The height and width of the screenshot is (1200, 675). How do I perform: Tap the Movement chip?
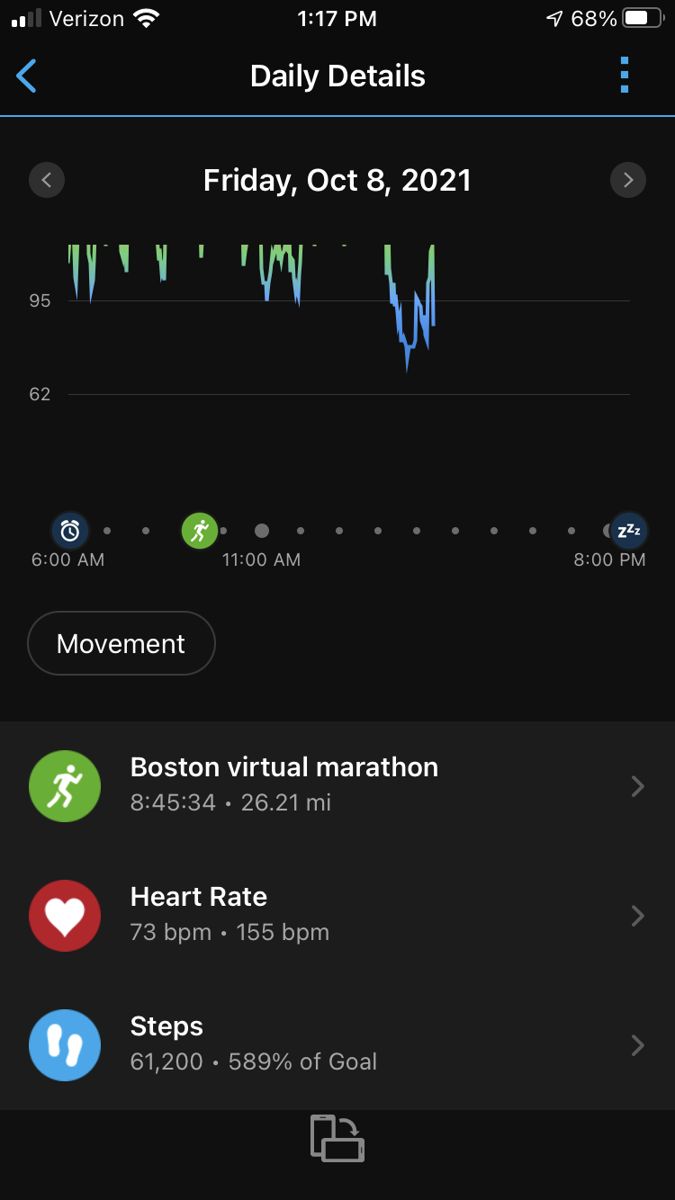(x=121, y=644)
